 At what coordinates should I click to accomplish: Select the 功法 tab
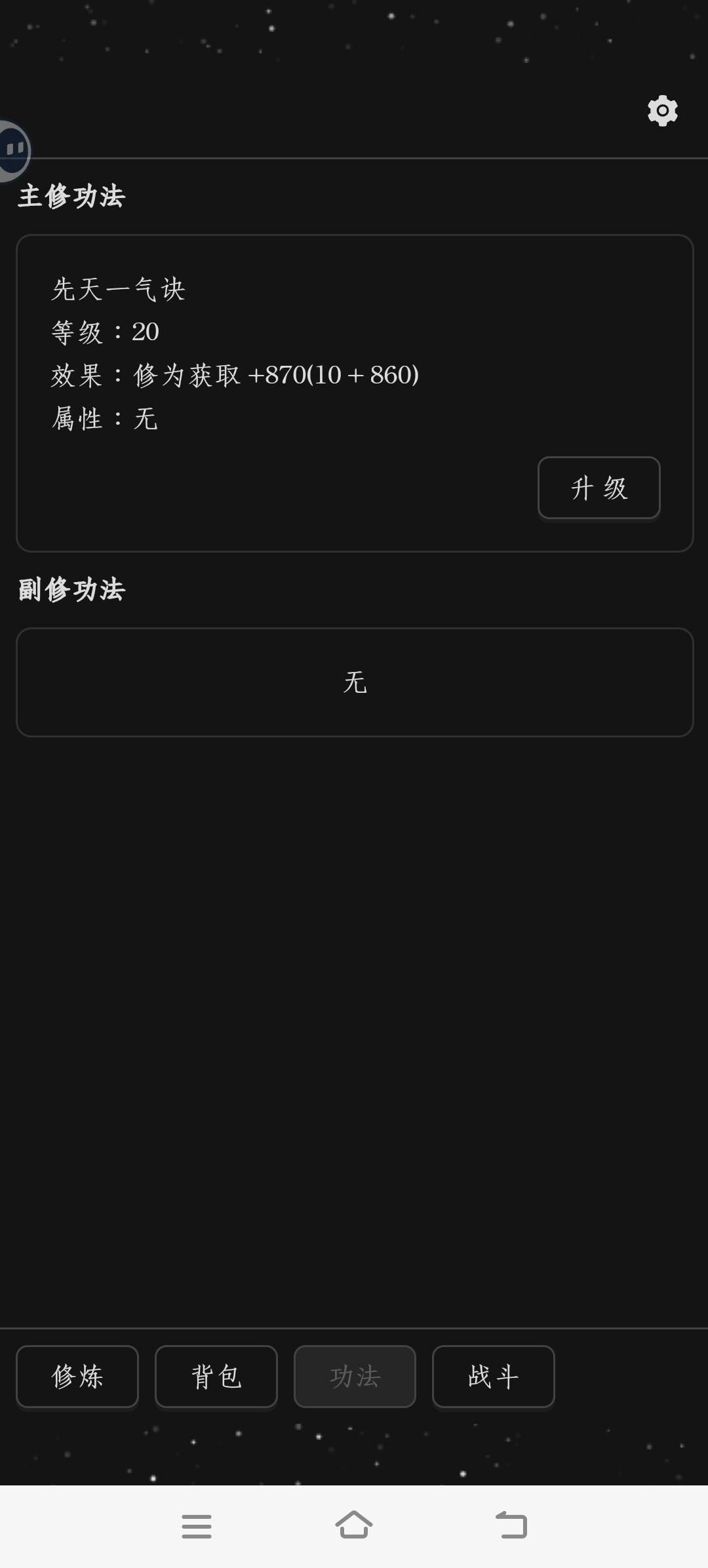coord(355,1377)
